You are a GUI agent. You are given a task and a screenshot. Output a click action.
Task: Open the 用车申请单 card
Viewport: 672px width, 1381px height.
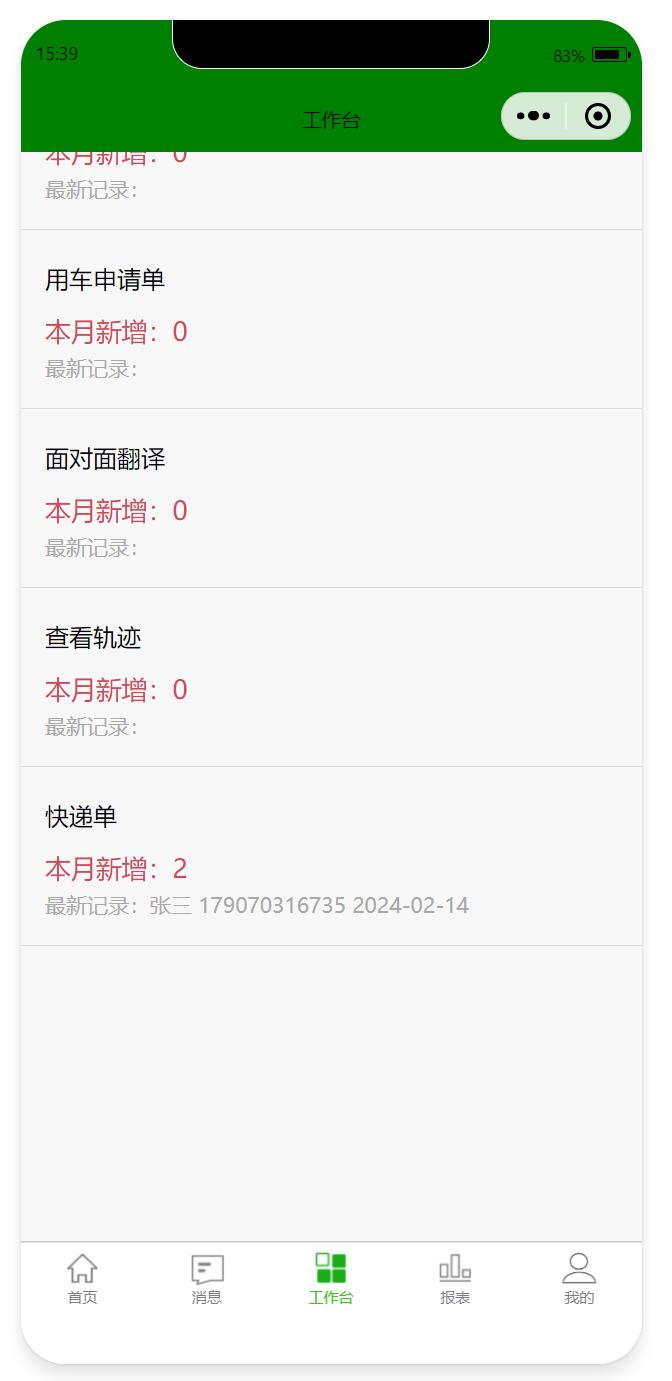(x=331, y=320)
